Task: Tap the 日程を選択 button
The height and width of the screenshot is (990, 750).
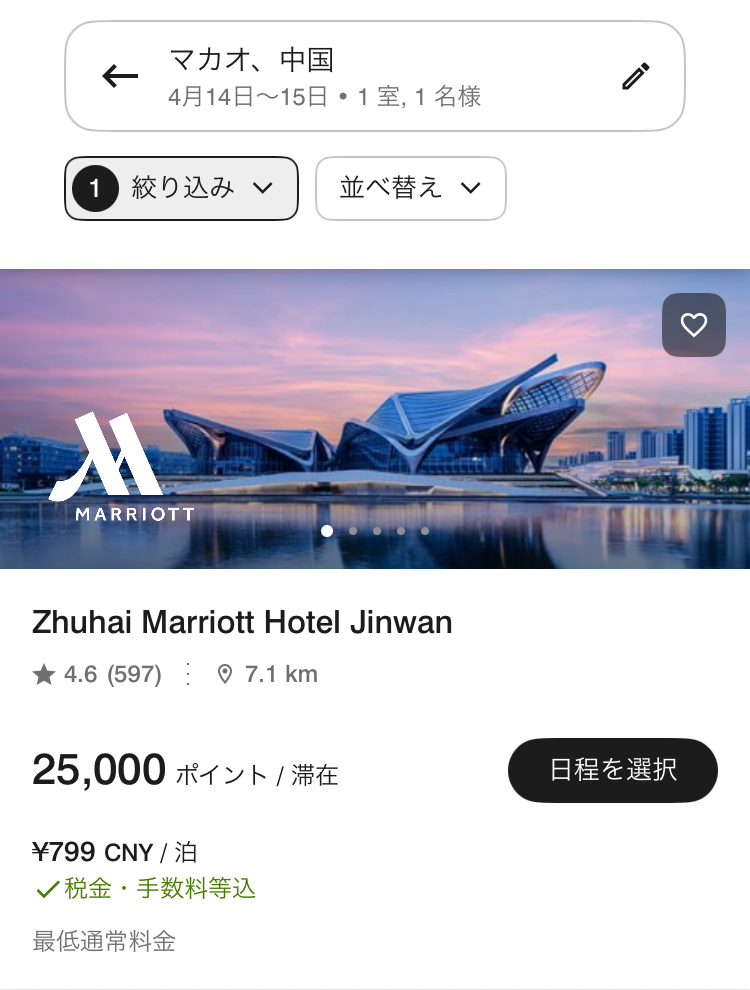Action: 613,770
